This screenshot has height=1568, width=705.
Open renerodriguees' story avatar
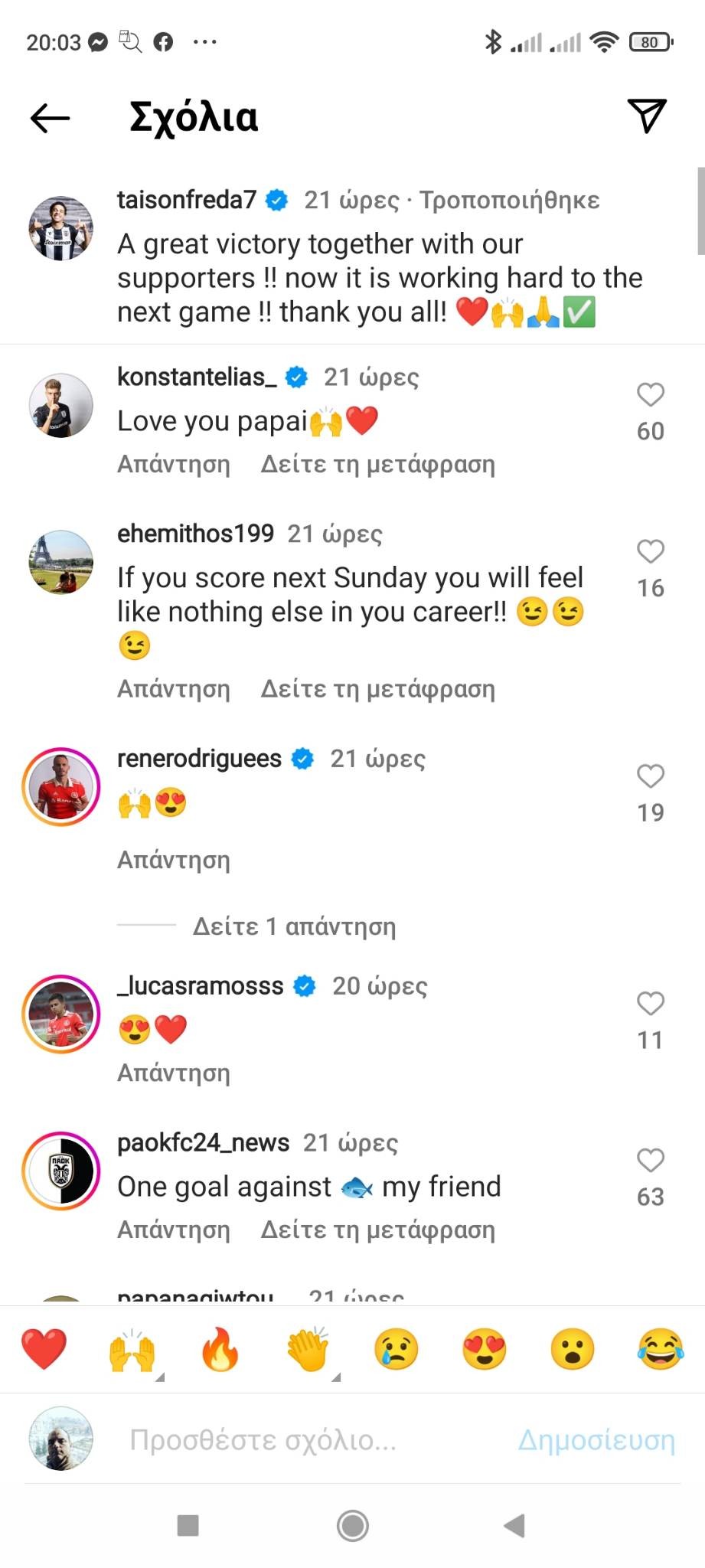[61, 786]
